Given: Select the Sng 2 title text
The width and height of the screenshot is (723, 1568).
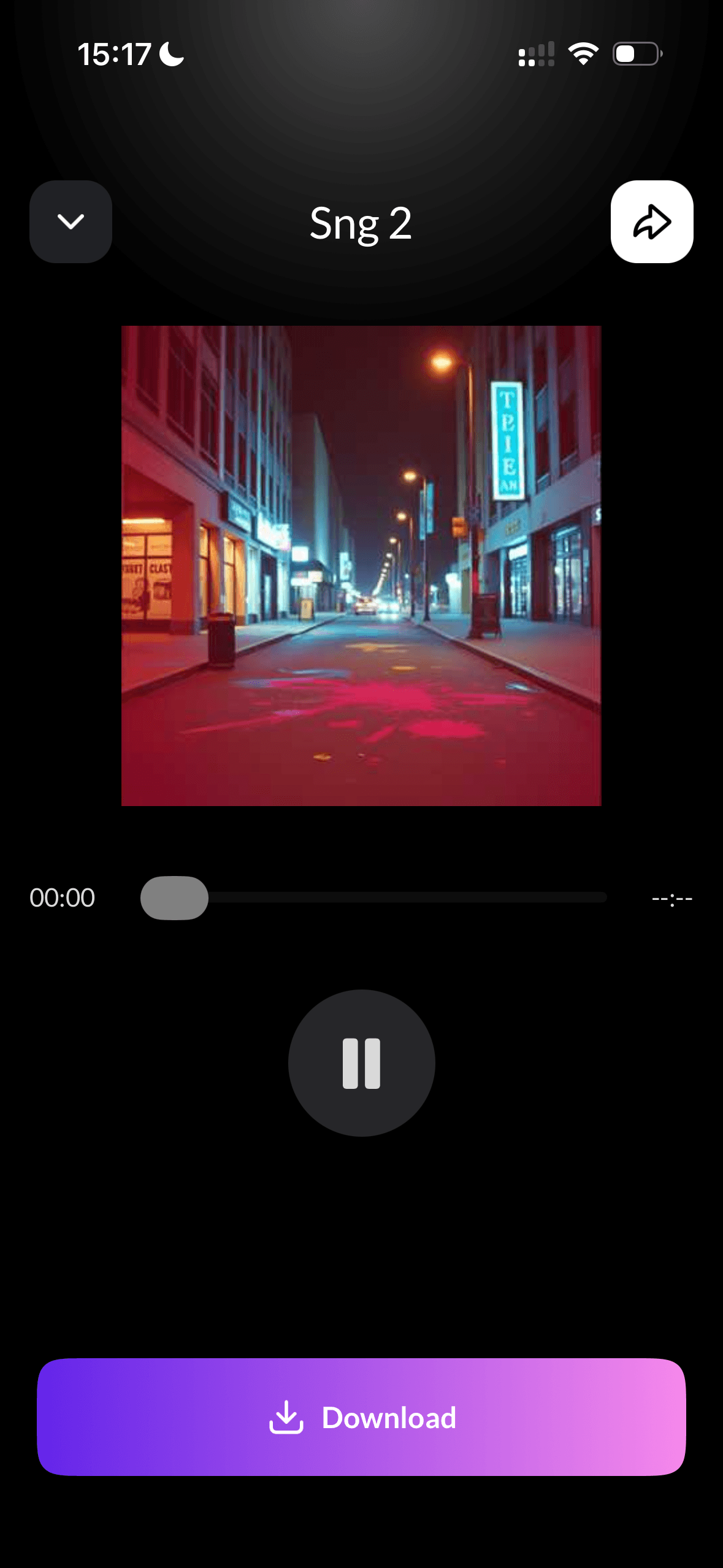Looking at the screenshot, I should click(361, 224).
